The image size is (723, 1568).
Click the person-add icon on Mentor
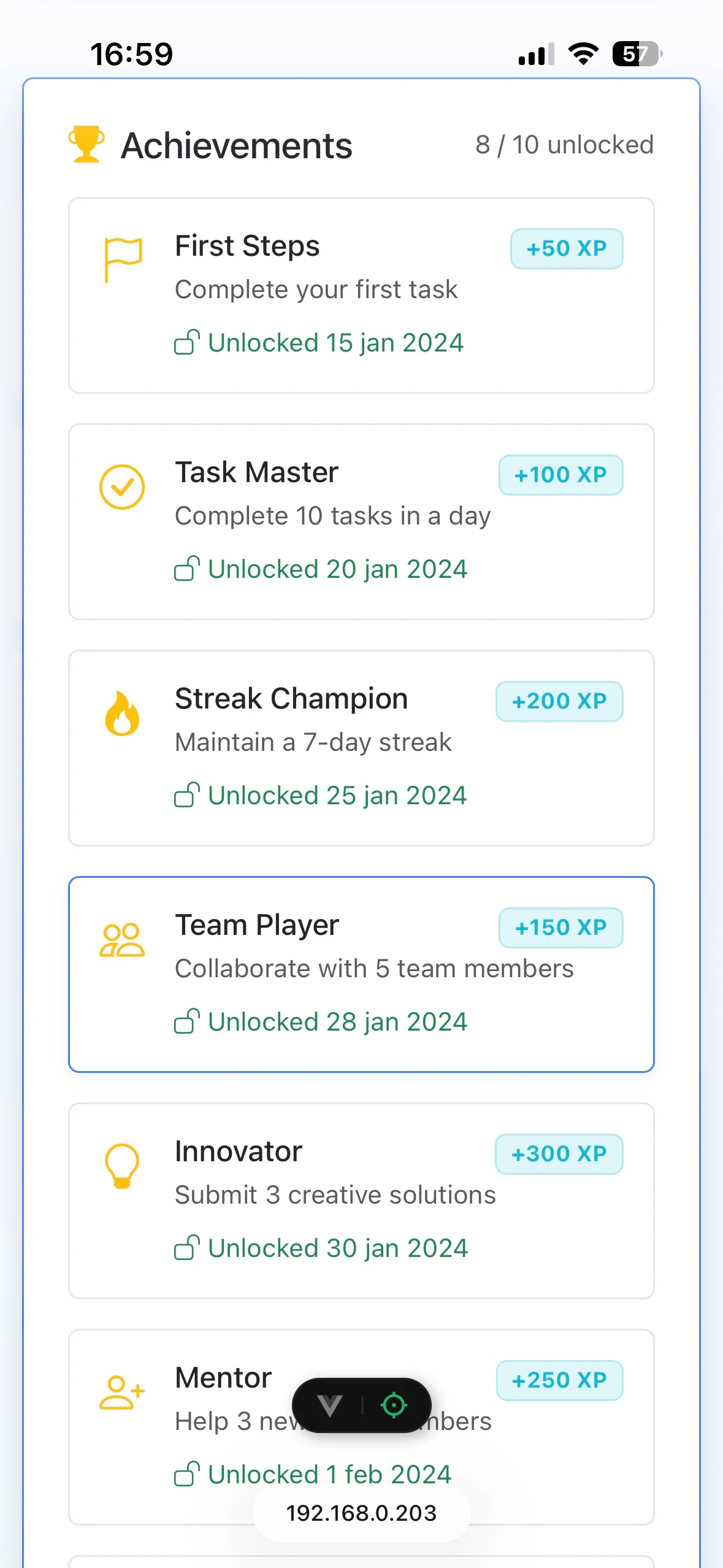[x=121, y=1393]
